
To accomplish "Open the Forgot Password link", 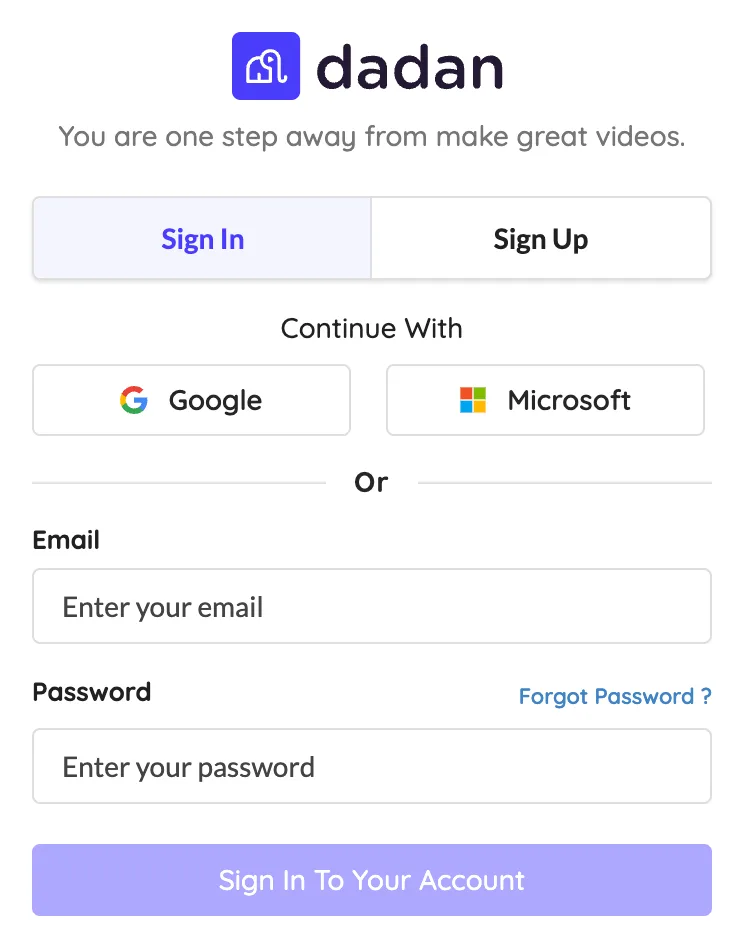I will 615,696.
